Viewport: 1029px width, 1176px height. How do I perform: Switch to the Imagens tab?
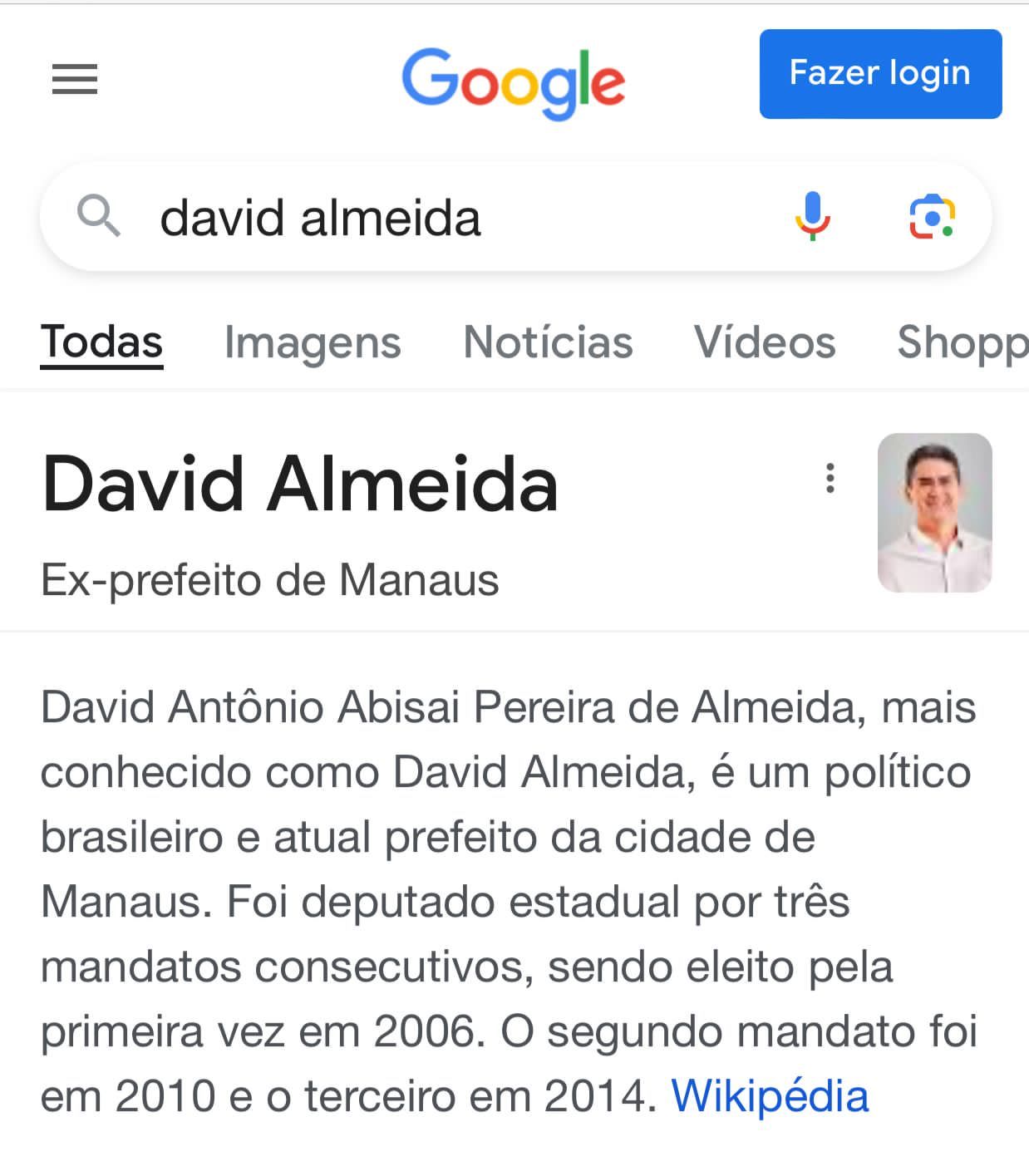[313, 342]
